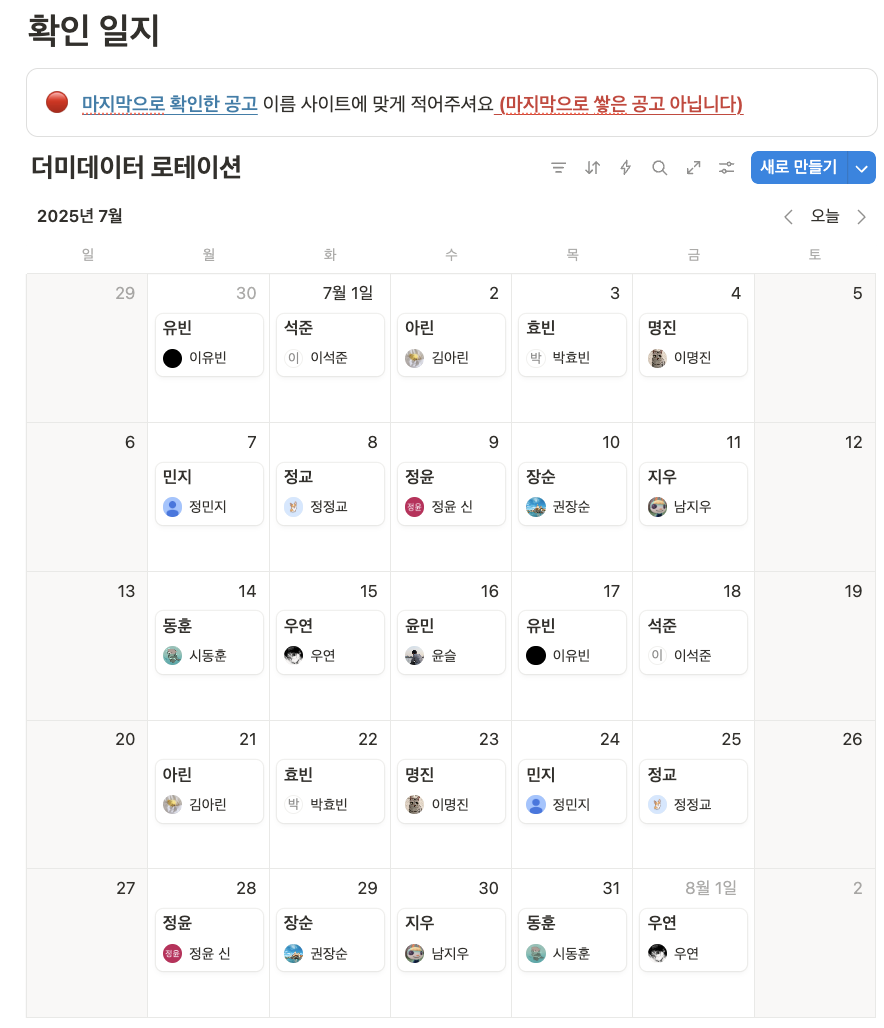Open the 우연 card on 8월 1일
Image resolution: width=884 pixels, height=1028 pixels.
(x=693, y=940)
